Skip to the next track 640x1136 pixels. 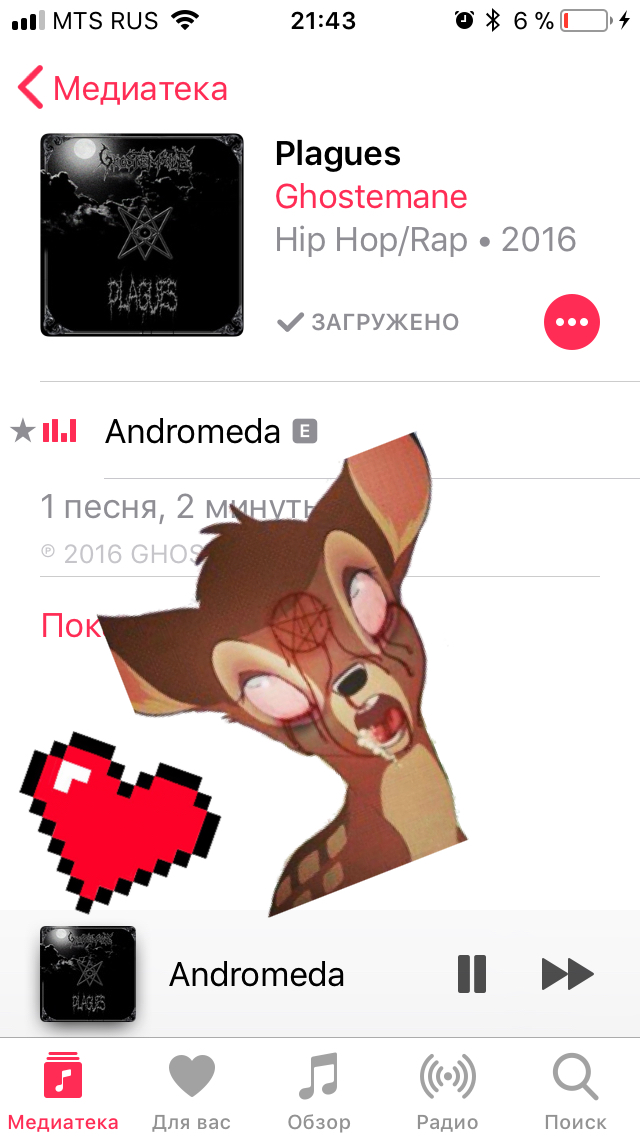pyautogui.click(x=568, y=974)
